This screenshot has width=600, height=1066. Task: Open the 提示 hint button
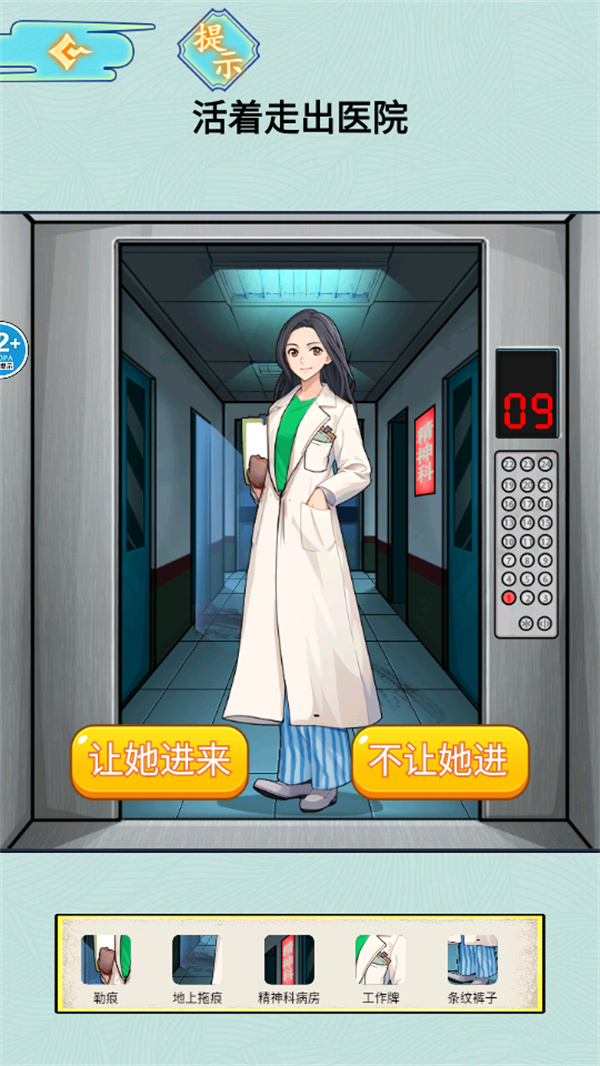(218, 50)
